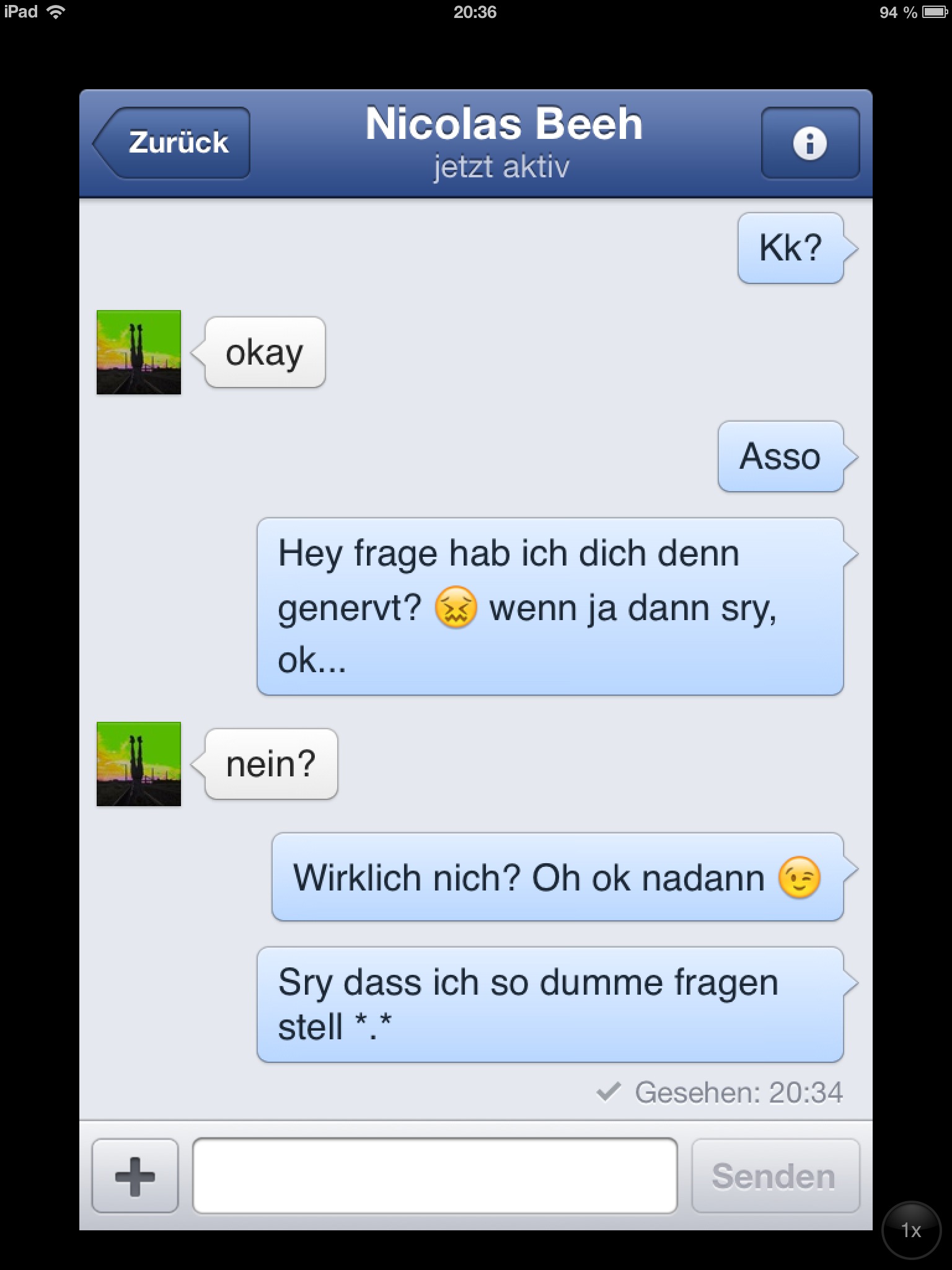Screen dimensions: 952x1270
Task: Toggle the 1x app scaling button
Action: pos(910,1230)
